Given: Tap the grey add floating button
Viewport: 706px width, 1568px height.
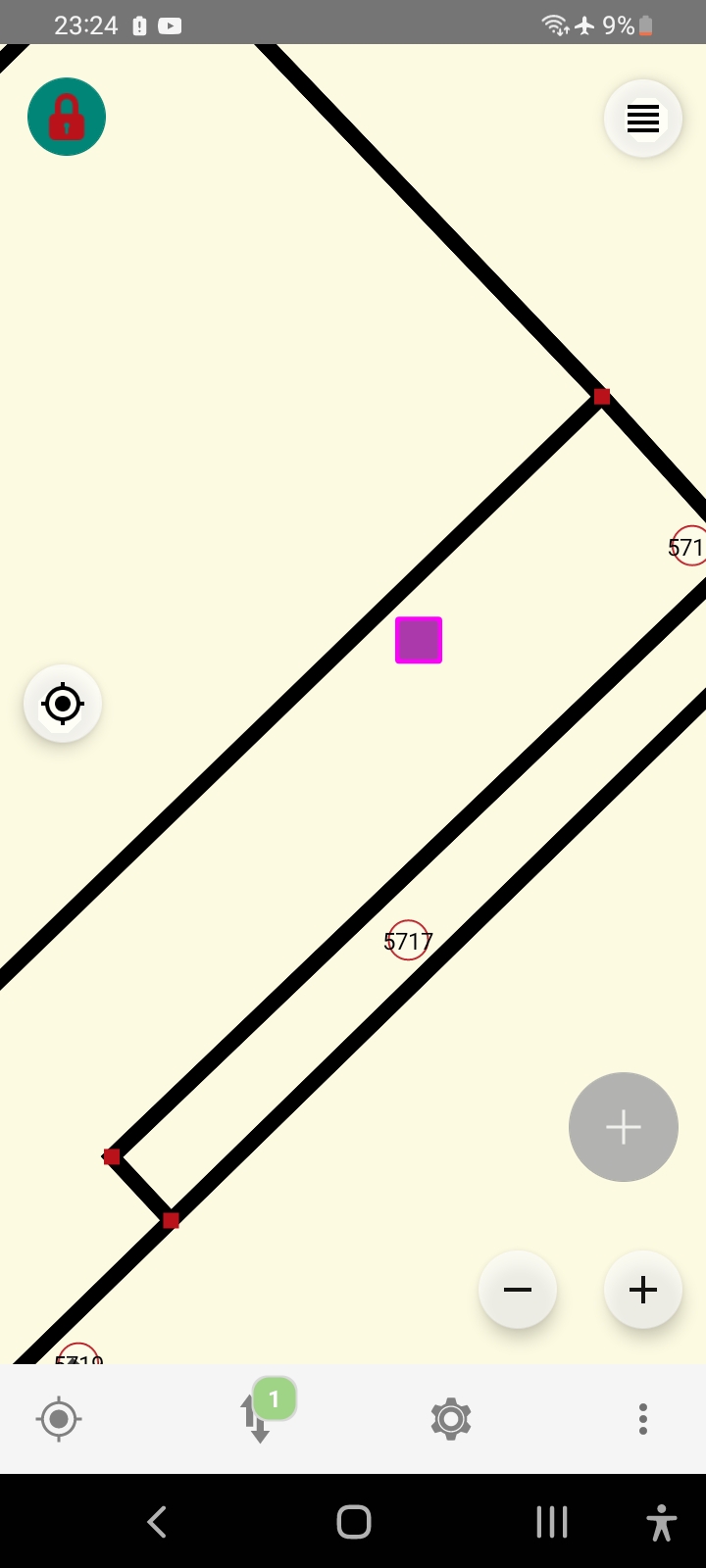Looking at the screenshot, I should click(x=624, y=1127).
